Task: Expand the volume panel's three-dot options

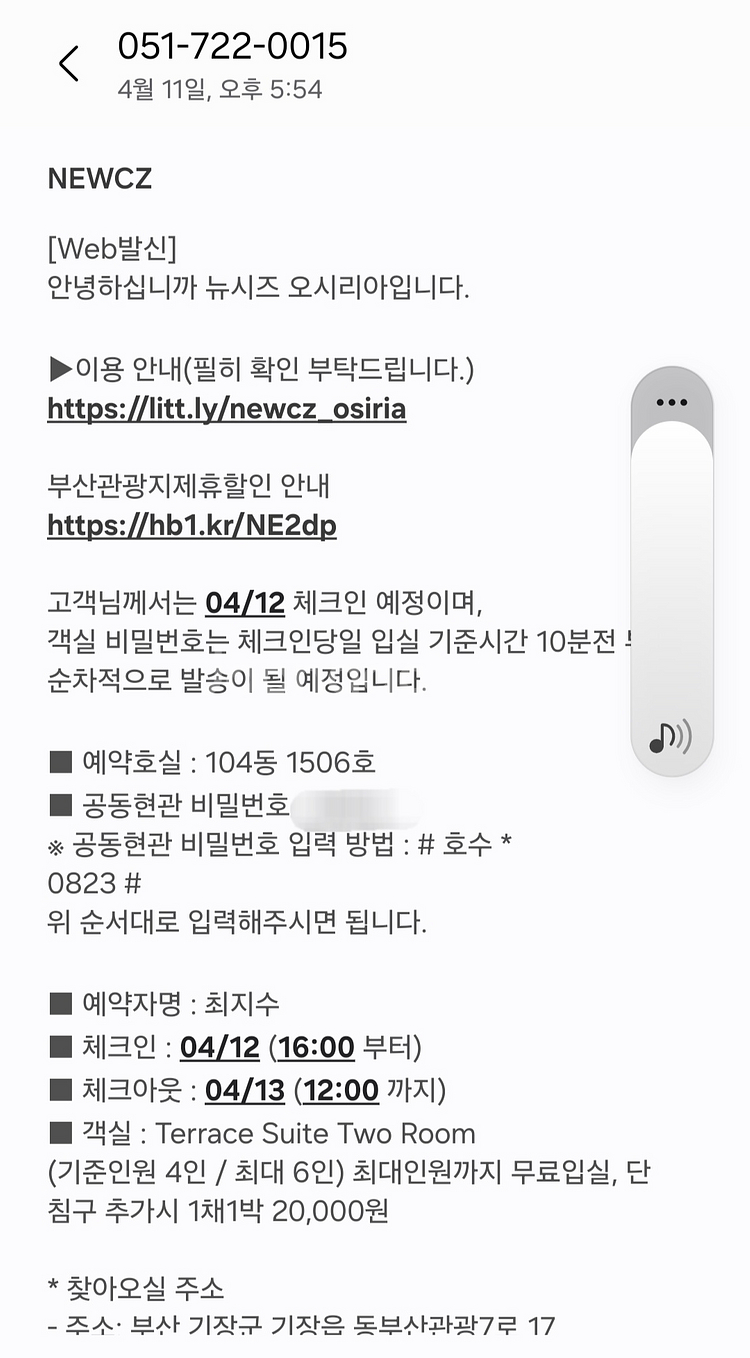Action: point(671,402)
